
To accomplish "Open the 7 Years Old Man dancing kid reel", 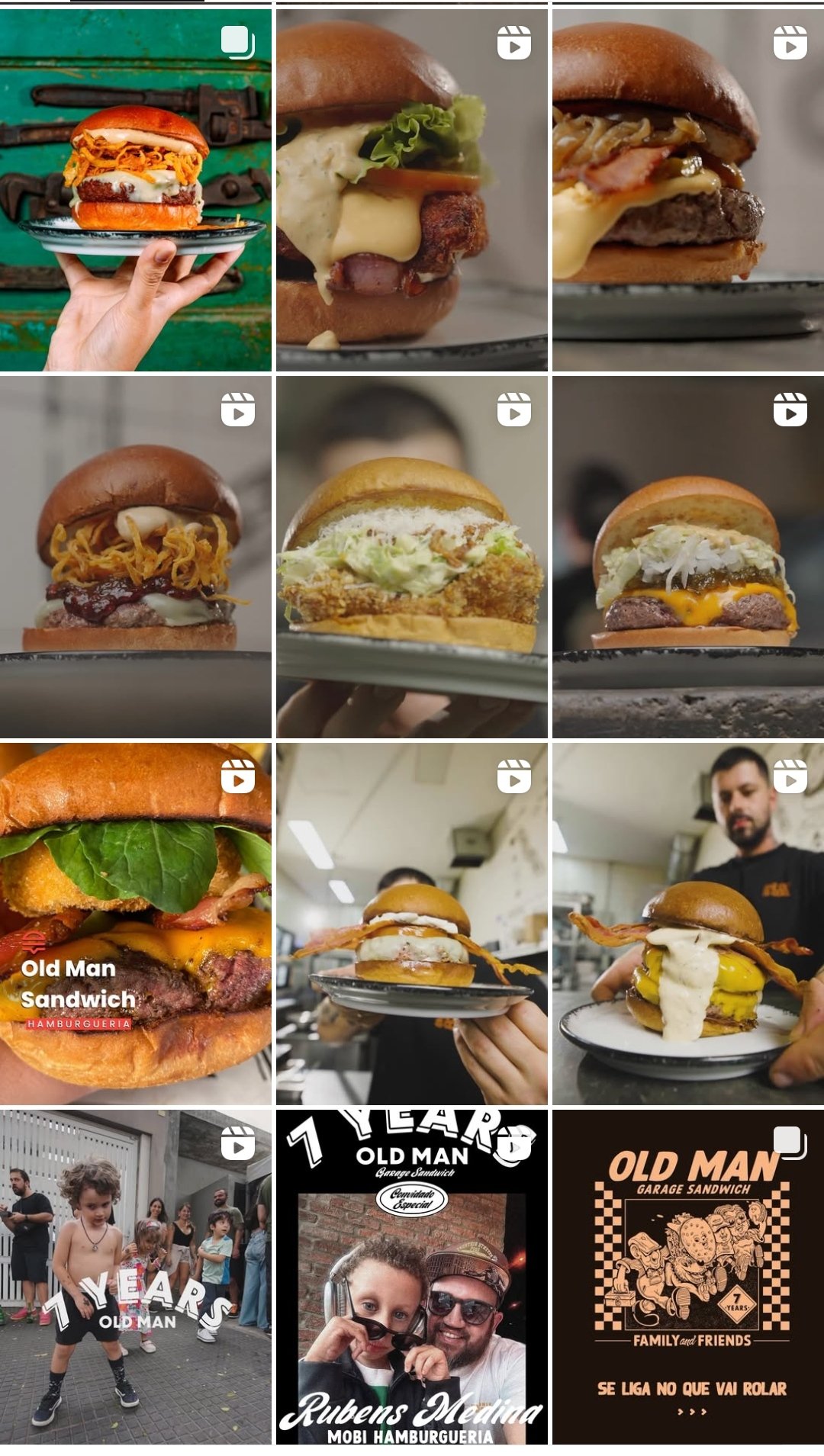I will coord(136,1277).
